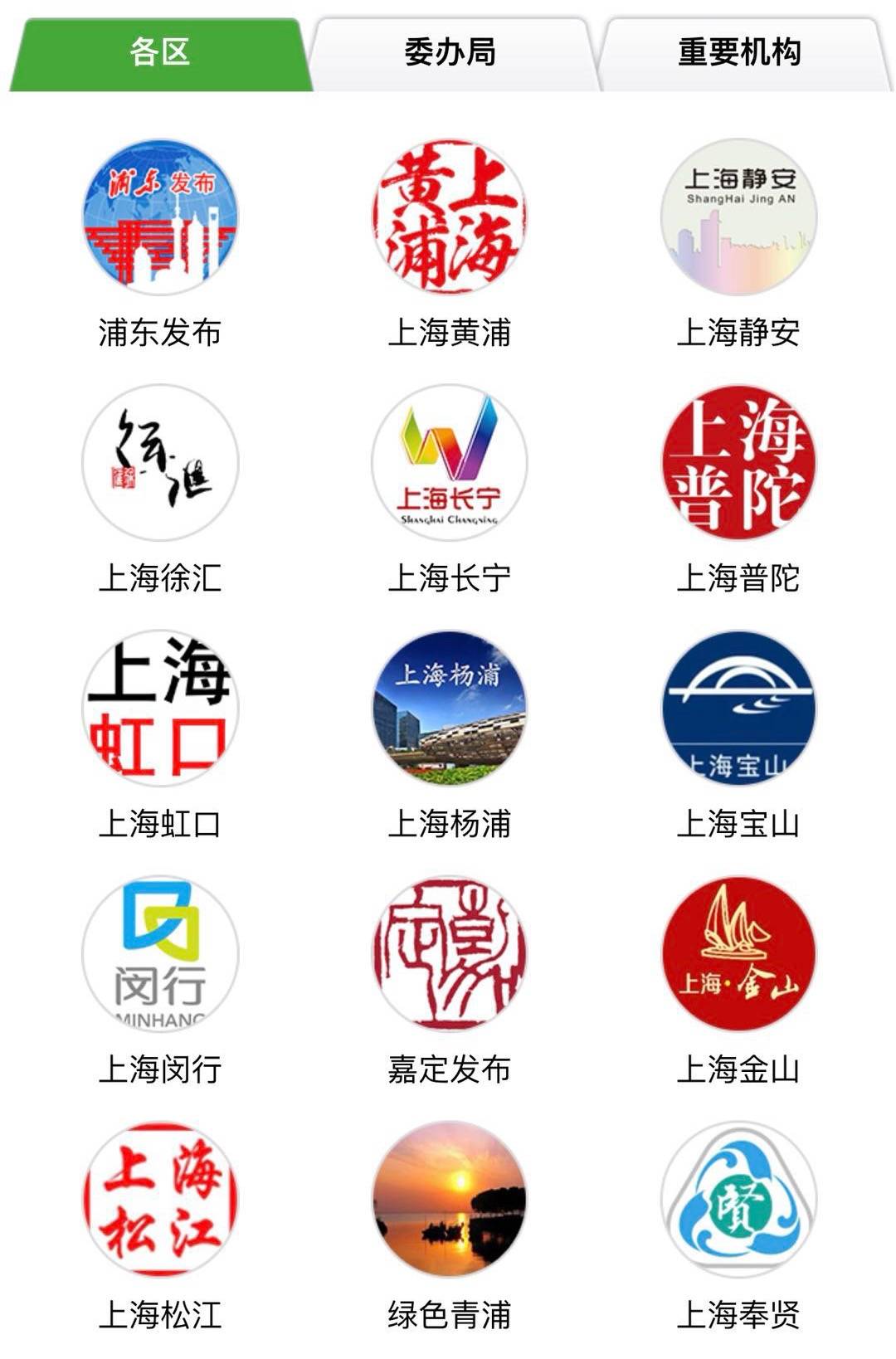896x1359 pixels.
Task: Select the 各区 tab
Action: coord(159,53)
